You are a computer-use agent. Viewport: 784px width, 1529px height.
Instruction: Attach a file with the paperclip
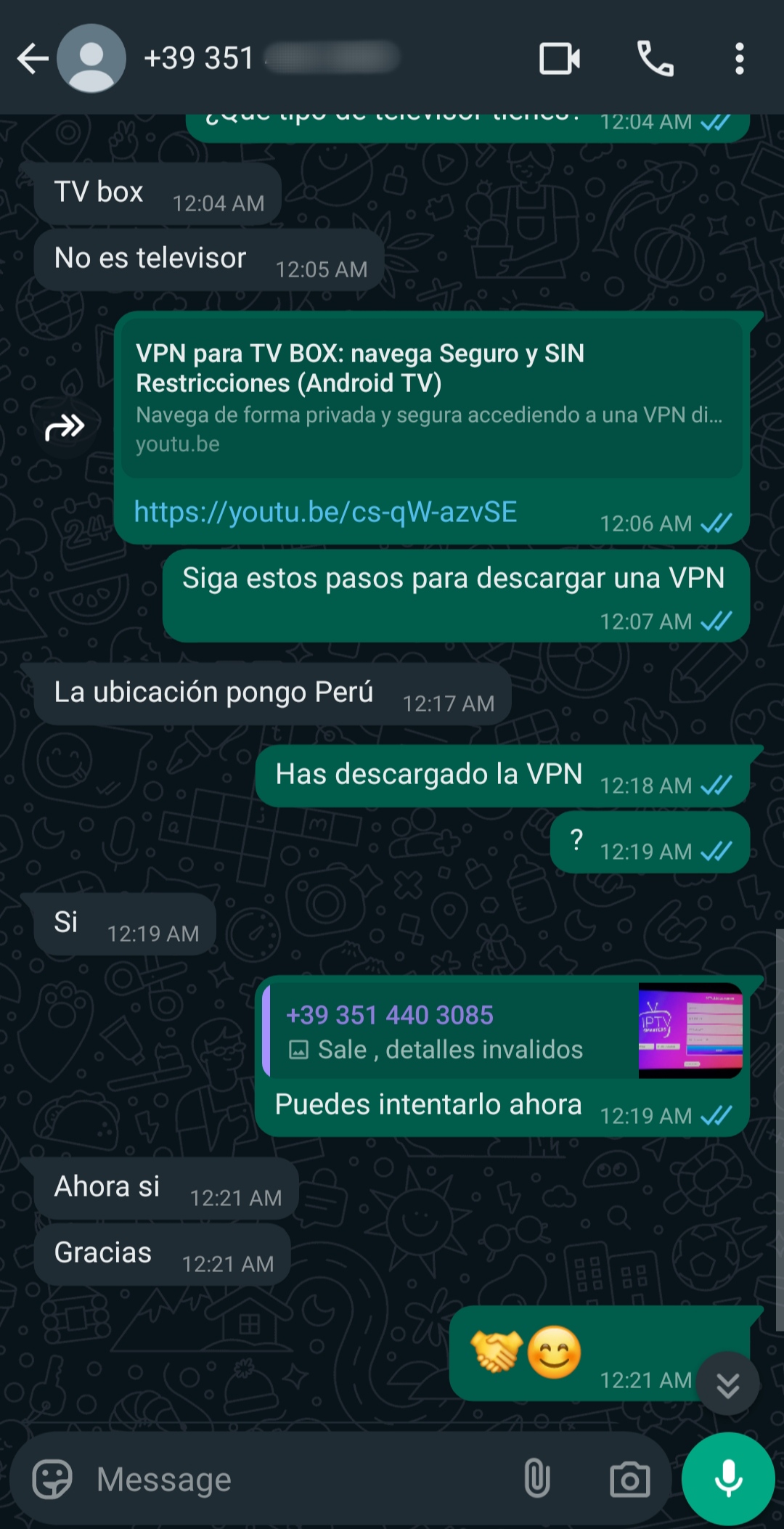tap(536, 1479)
